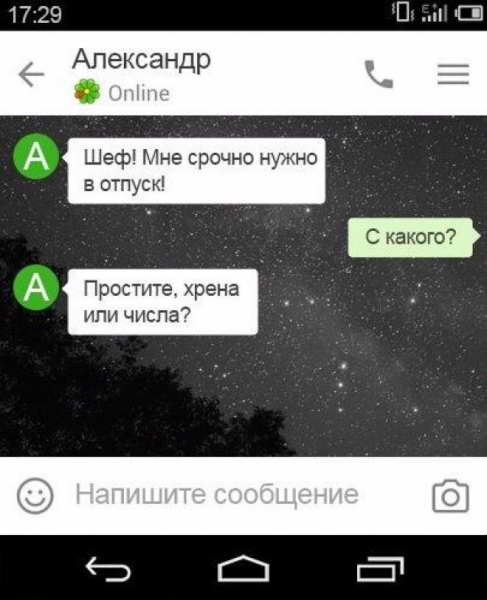
Task: Open recent apps from navigation bar
Action: click(380, 569)
